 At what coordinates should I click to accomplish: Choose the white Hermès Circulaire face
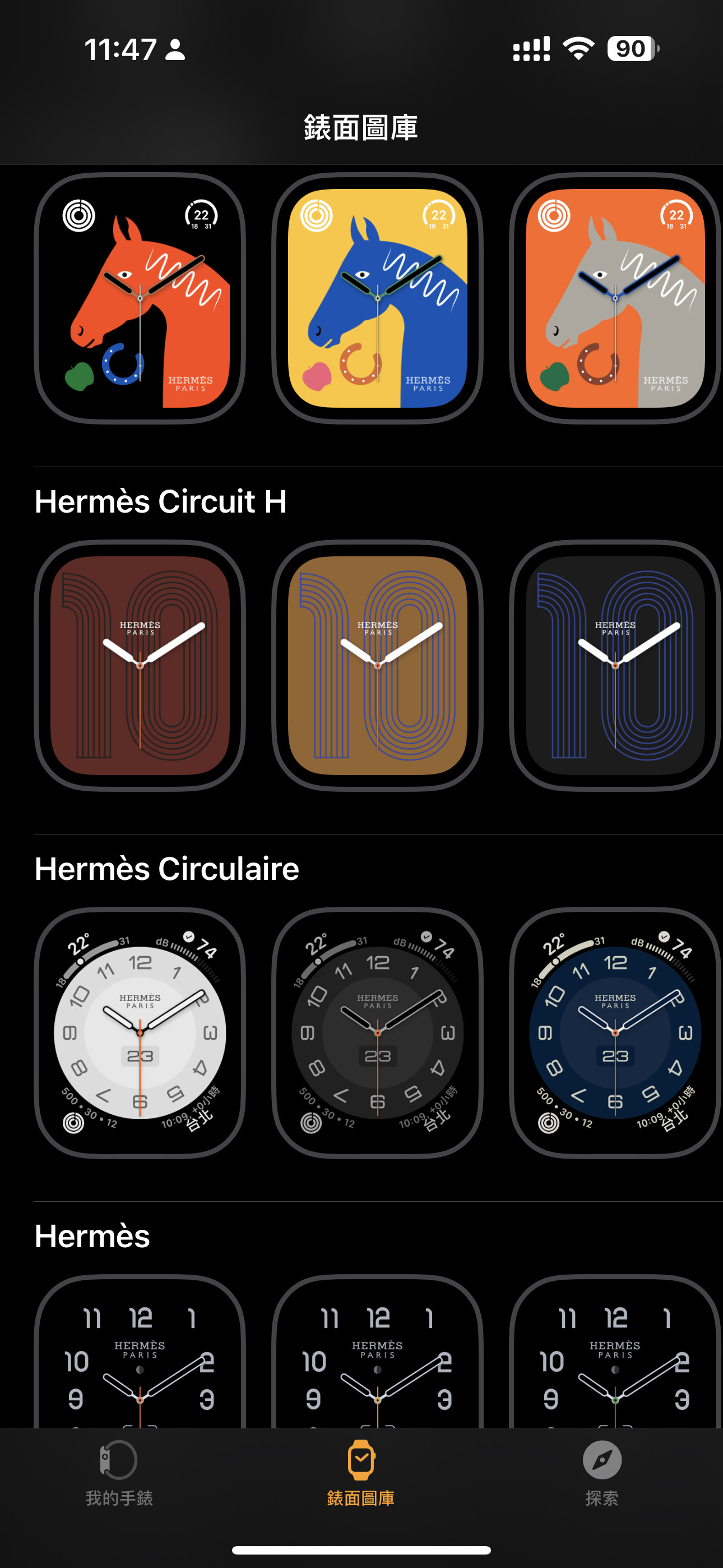[x=140, y=1033]
